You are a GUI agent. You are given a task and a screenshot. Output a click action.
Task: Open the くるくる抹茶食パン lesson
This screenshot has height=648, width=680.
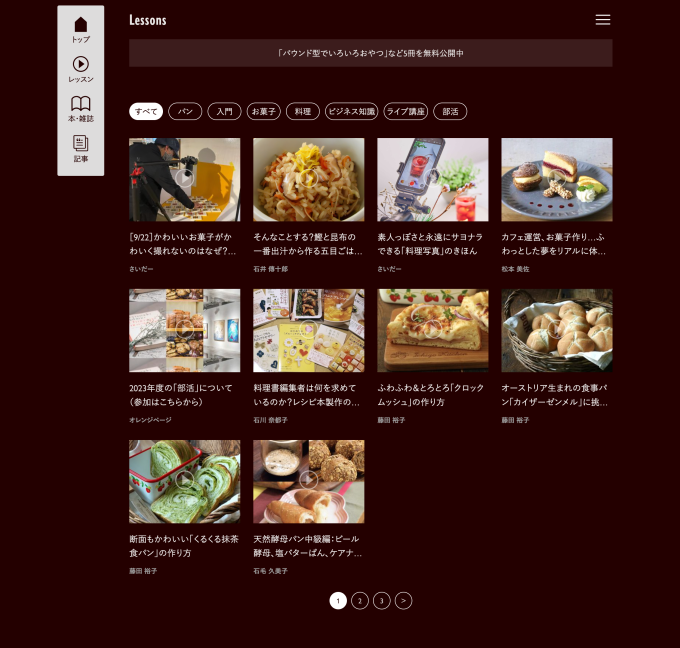(x=184, y=482)
